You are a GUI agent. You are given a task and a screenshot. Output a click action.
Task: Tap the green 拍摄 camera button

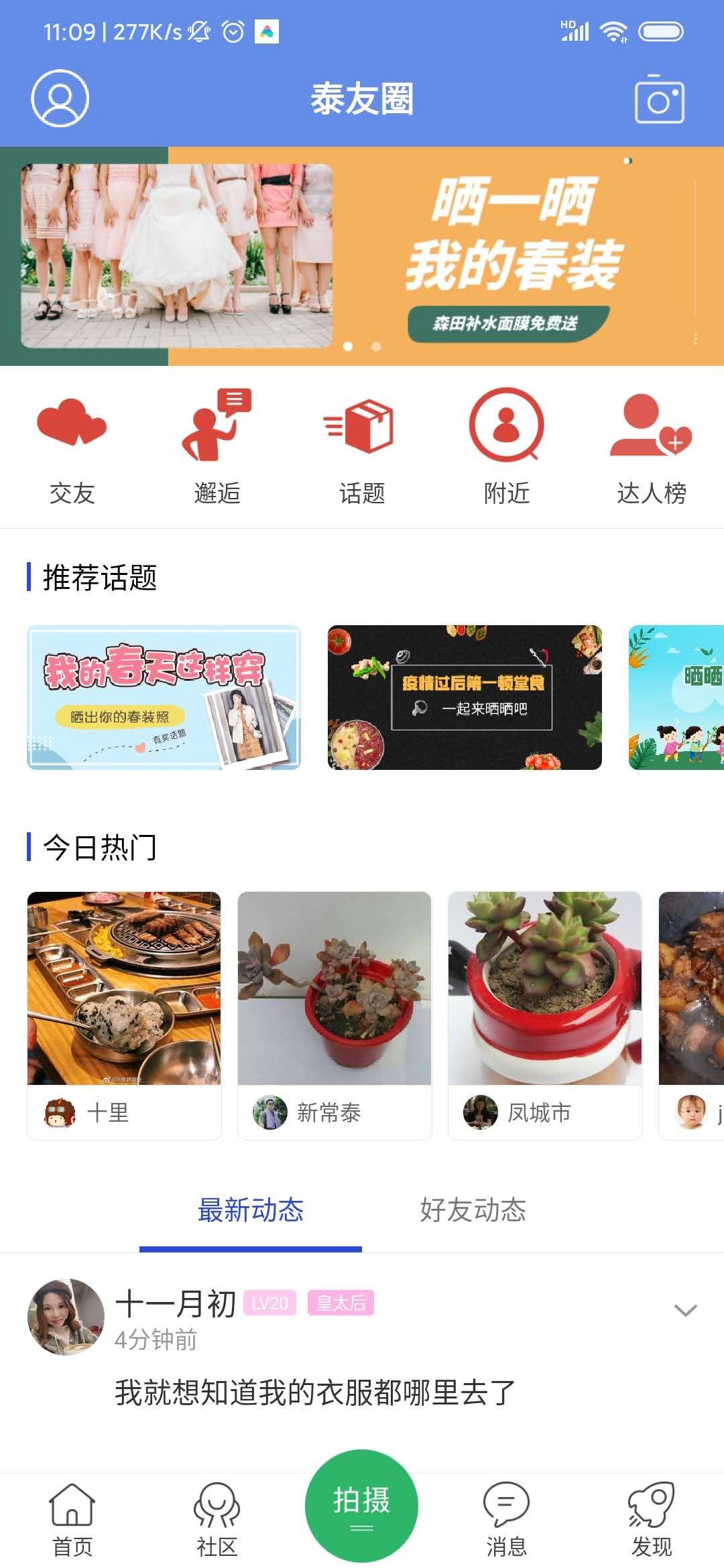361,1504
